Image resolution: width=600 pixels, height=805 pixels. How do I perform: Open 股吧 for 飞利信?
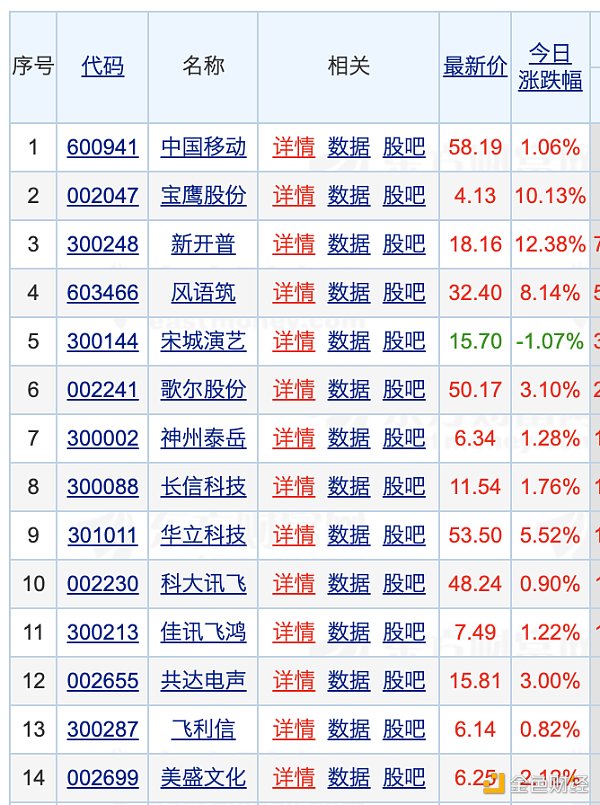coord(404,729)
